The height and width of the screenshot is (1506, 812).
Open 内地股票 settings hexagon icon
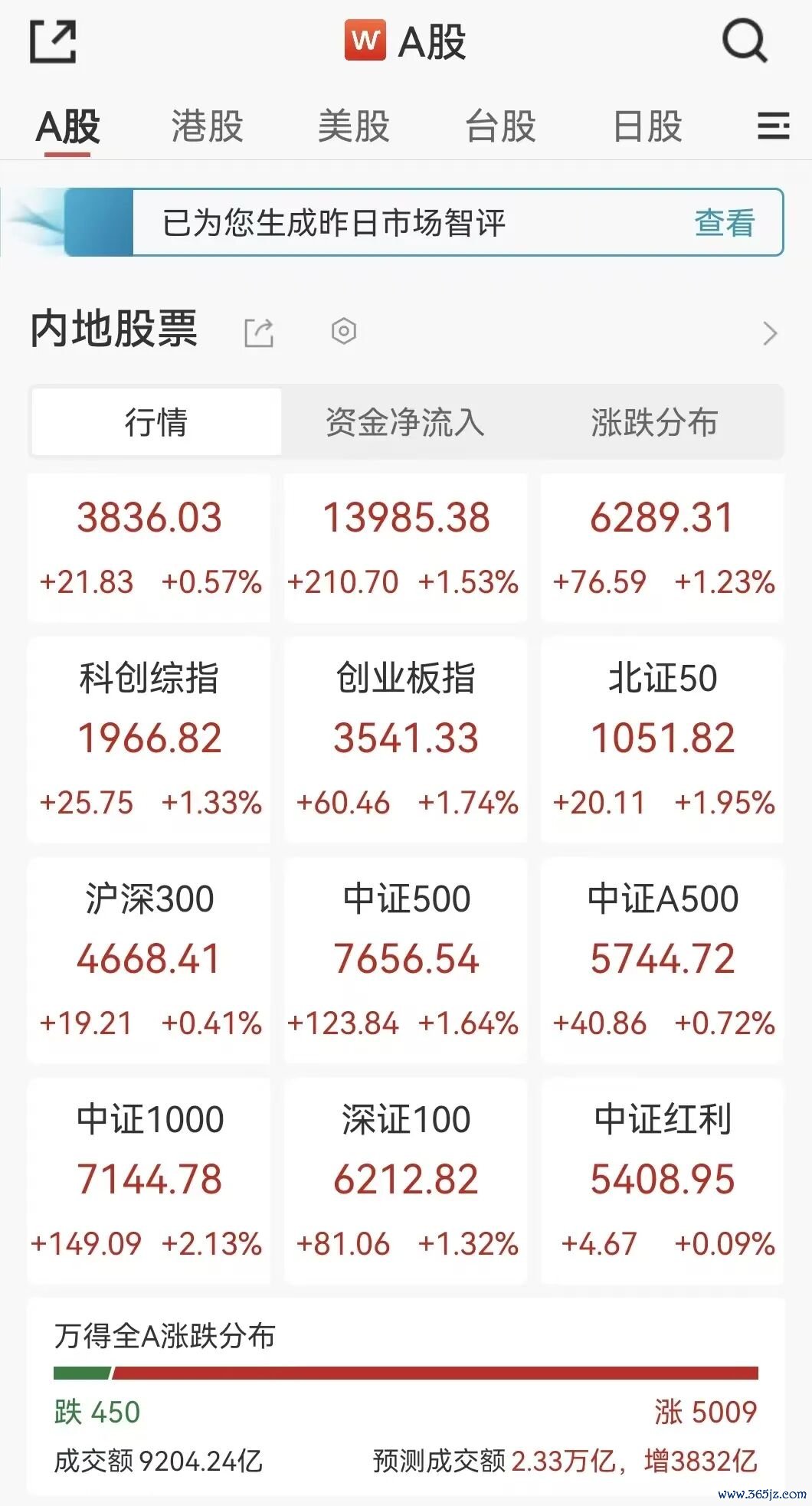click(x=344, y=331)
